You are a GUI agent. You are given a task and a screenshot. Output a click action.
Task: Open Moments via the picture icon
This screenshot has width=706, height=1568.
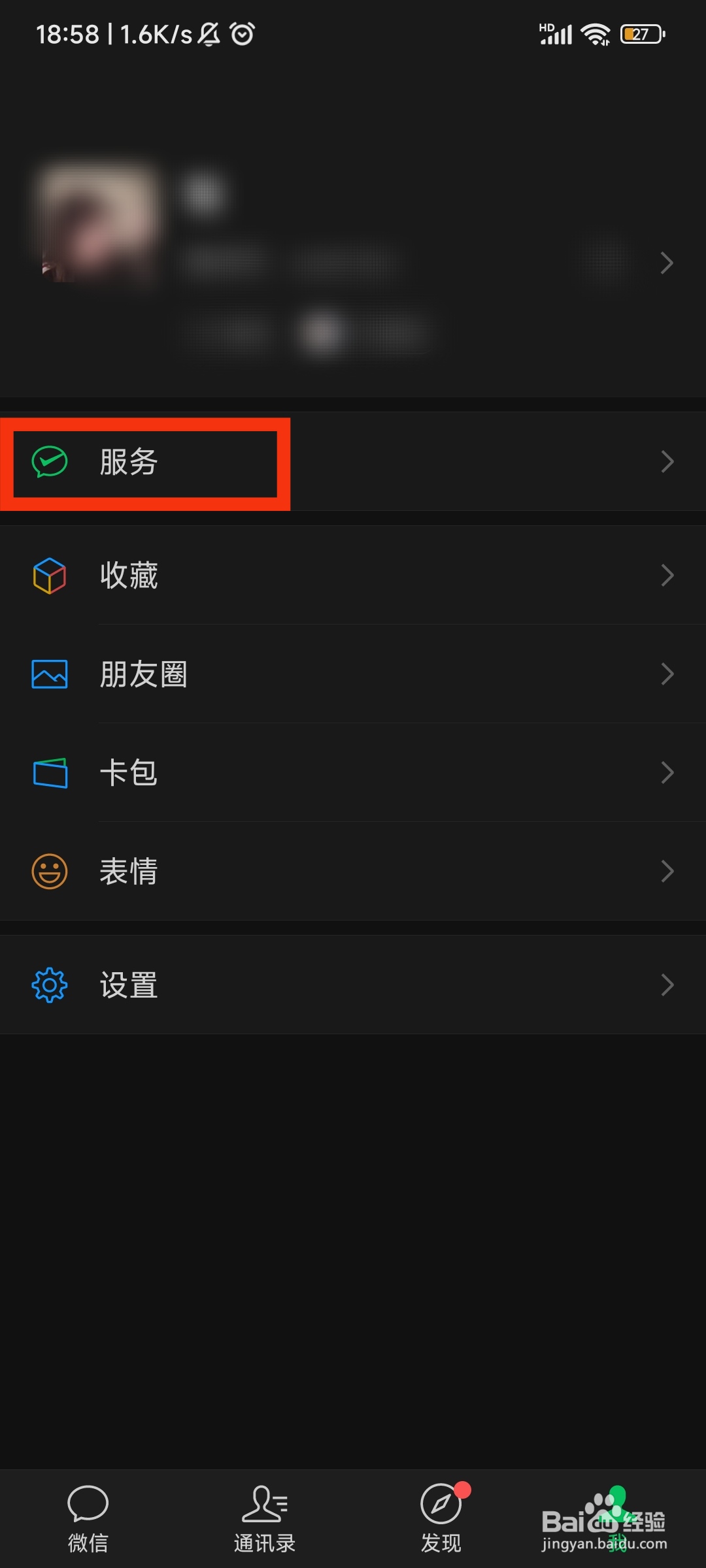tap(48, 674)
